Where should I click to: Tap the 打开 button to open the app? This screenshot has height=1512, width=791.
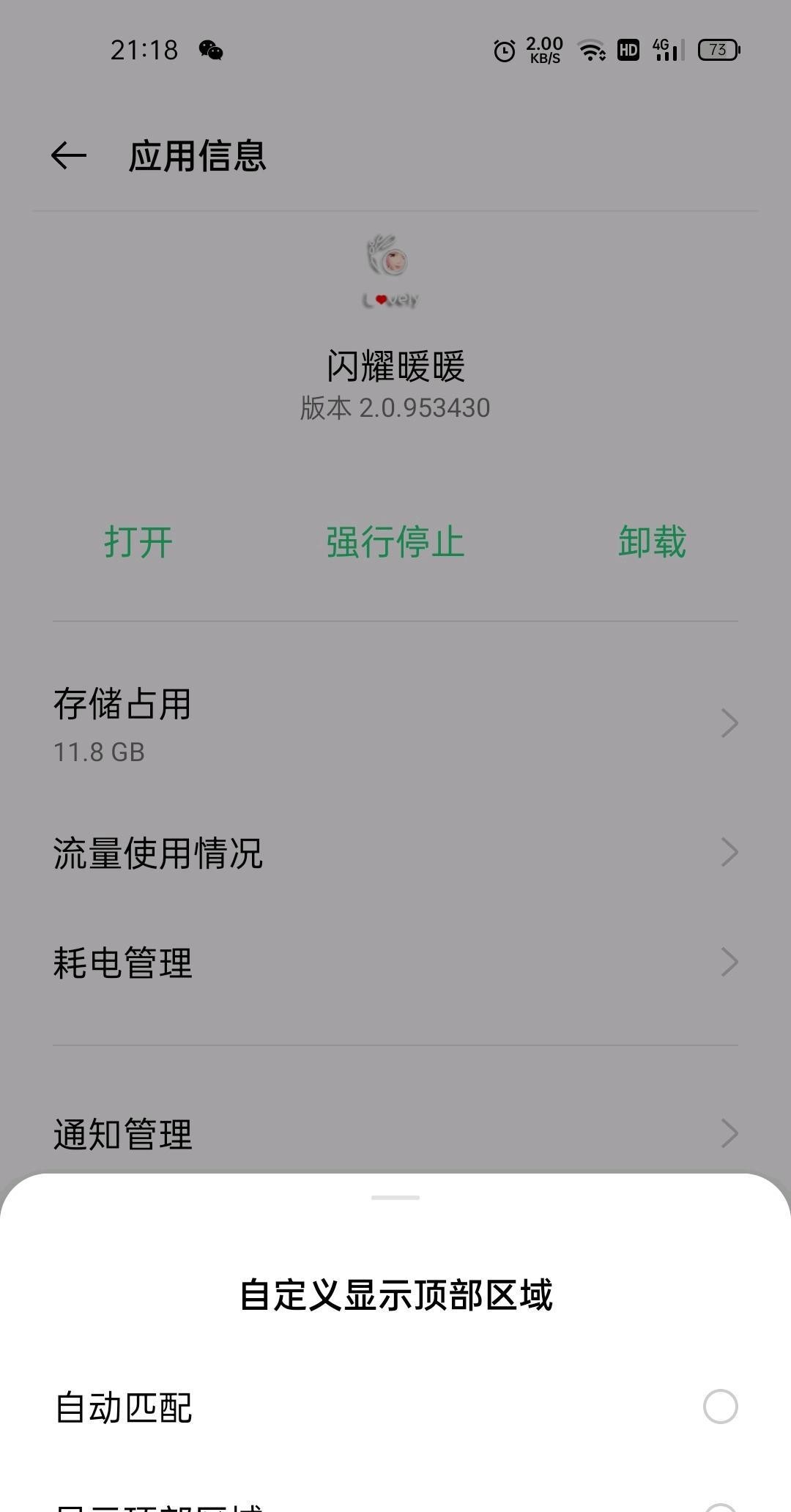click(x=137, y=543)
